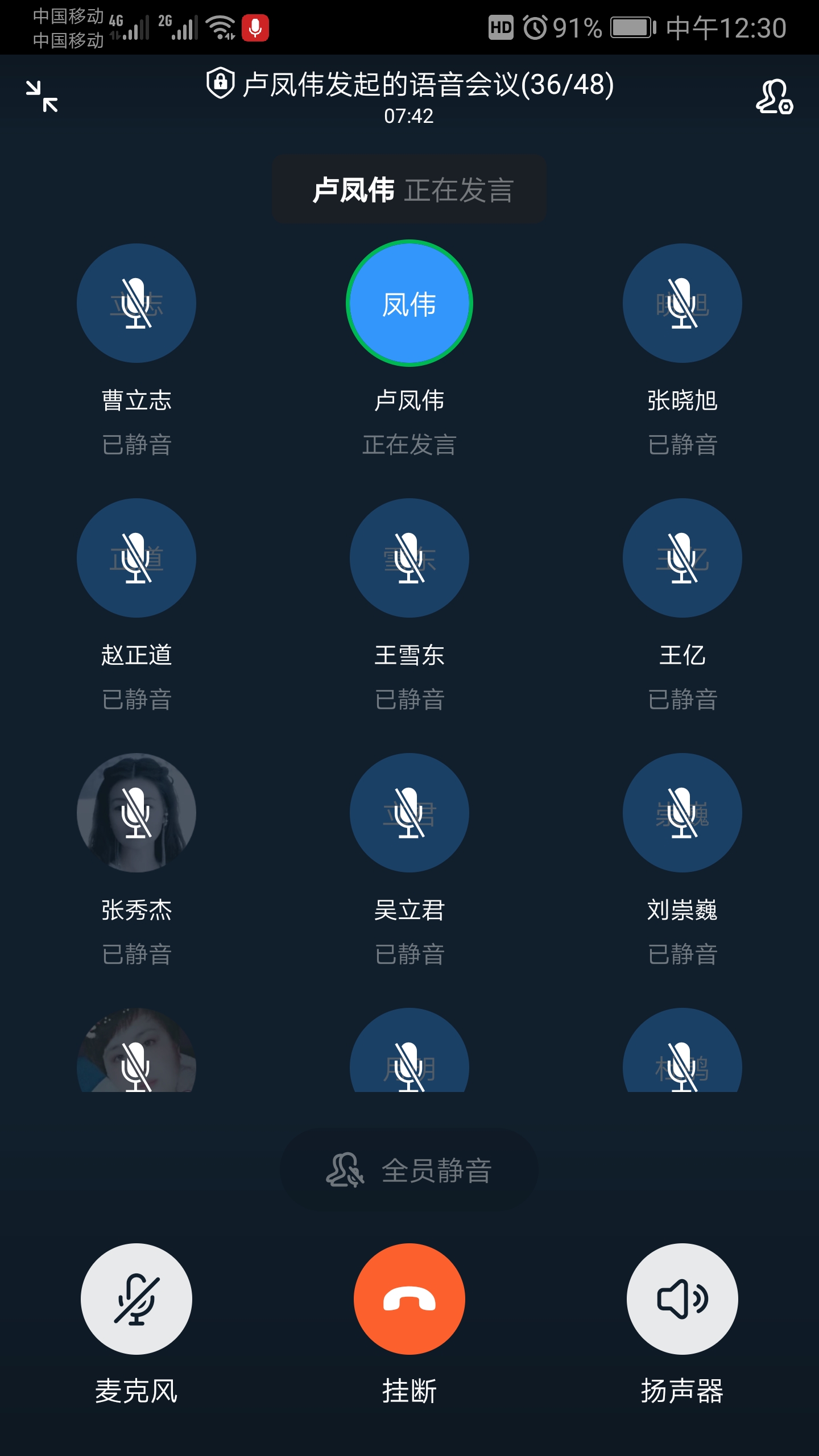The image size is (819, 1456).
Task: Open 王亿's participant avatar
Action: click(x=682, y=558)
